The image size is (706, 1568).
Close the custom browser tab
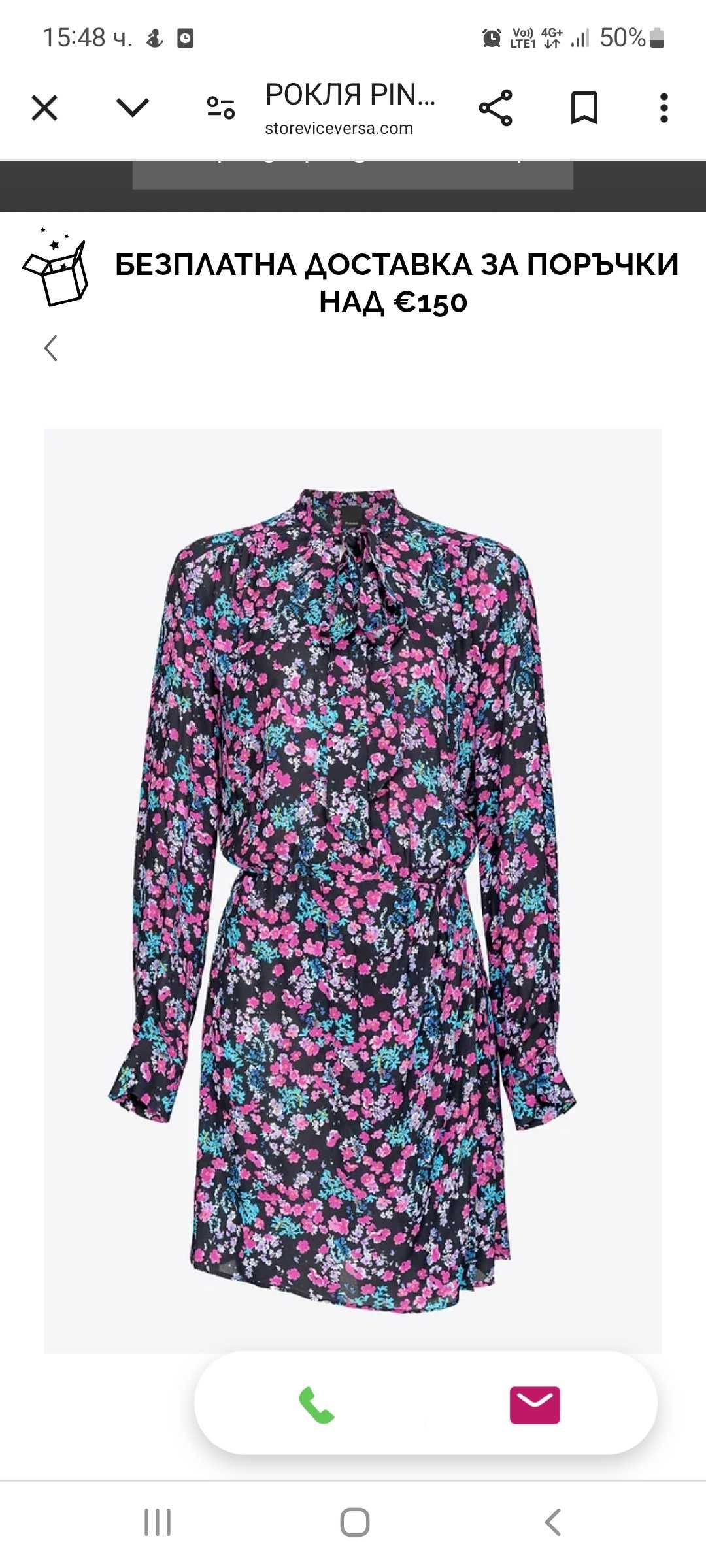pos(44,108)
